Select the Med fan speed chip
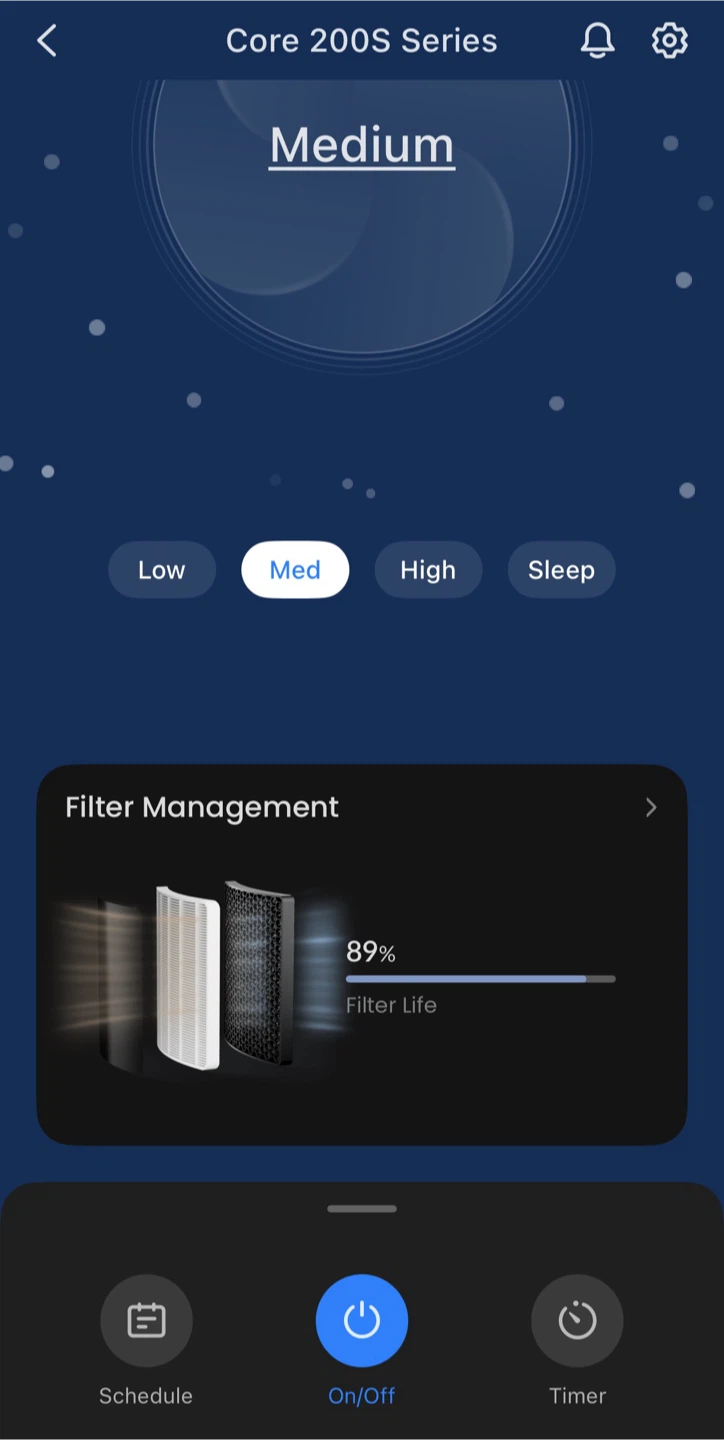724x1440 pixels. coord(295,570)
